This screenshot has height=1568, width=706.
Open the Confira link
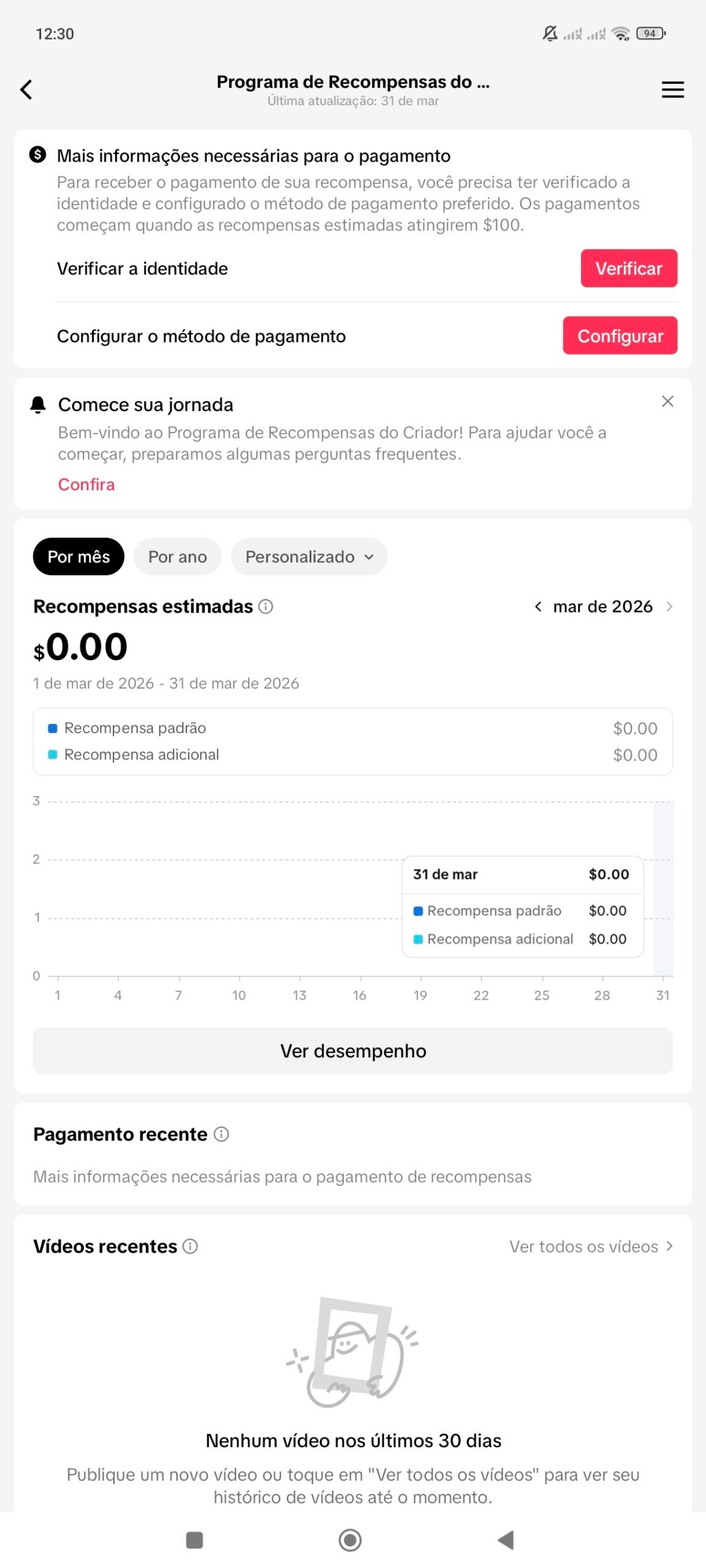86,484
